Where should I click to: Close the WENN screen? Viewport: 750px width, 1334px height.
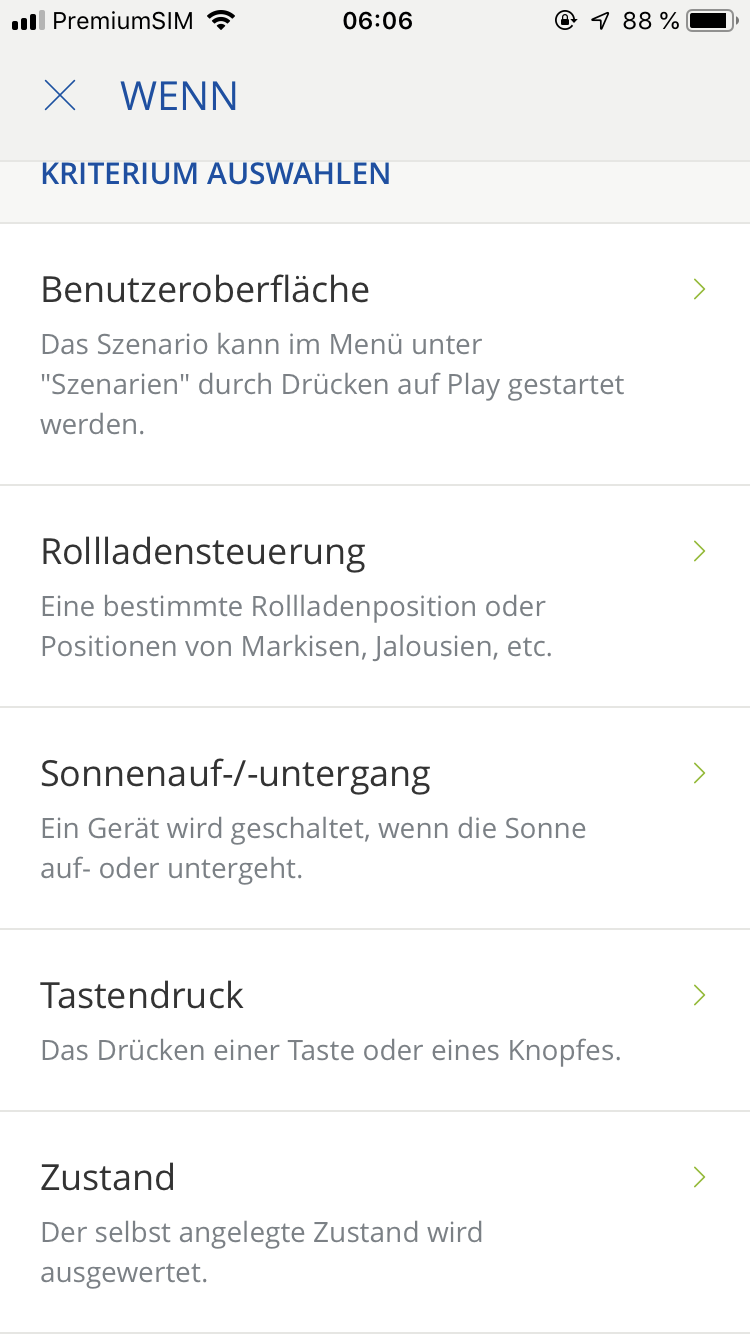(60, 96)
